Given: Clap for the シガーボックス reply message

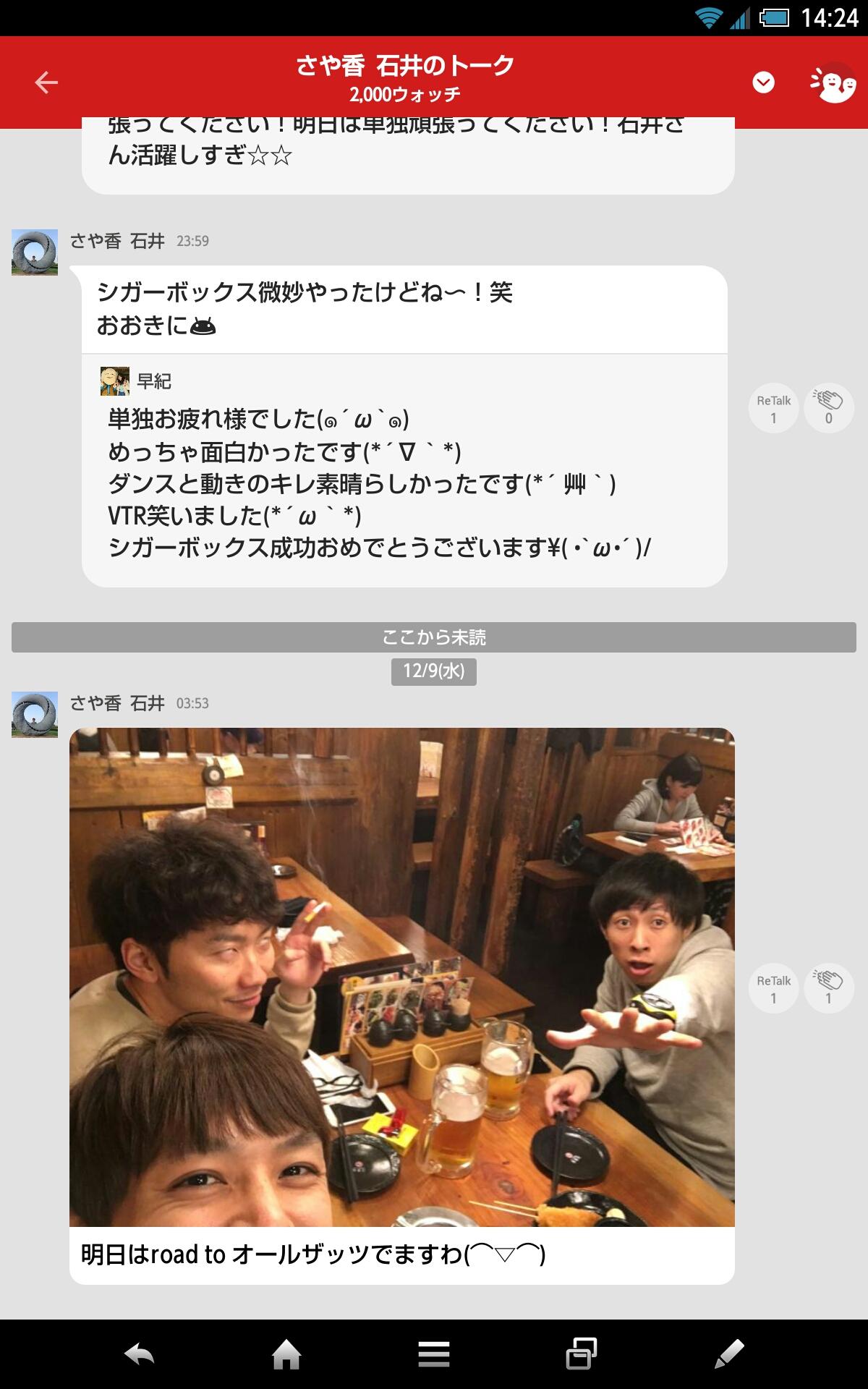Looking at the screenshot, I should [x=828, y=409].
